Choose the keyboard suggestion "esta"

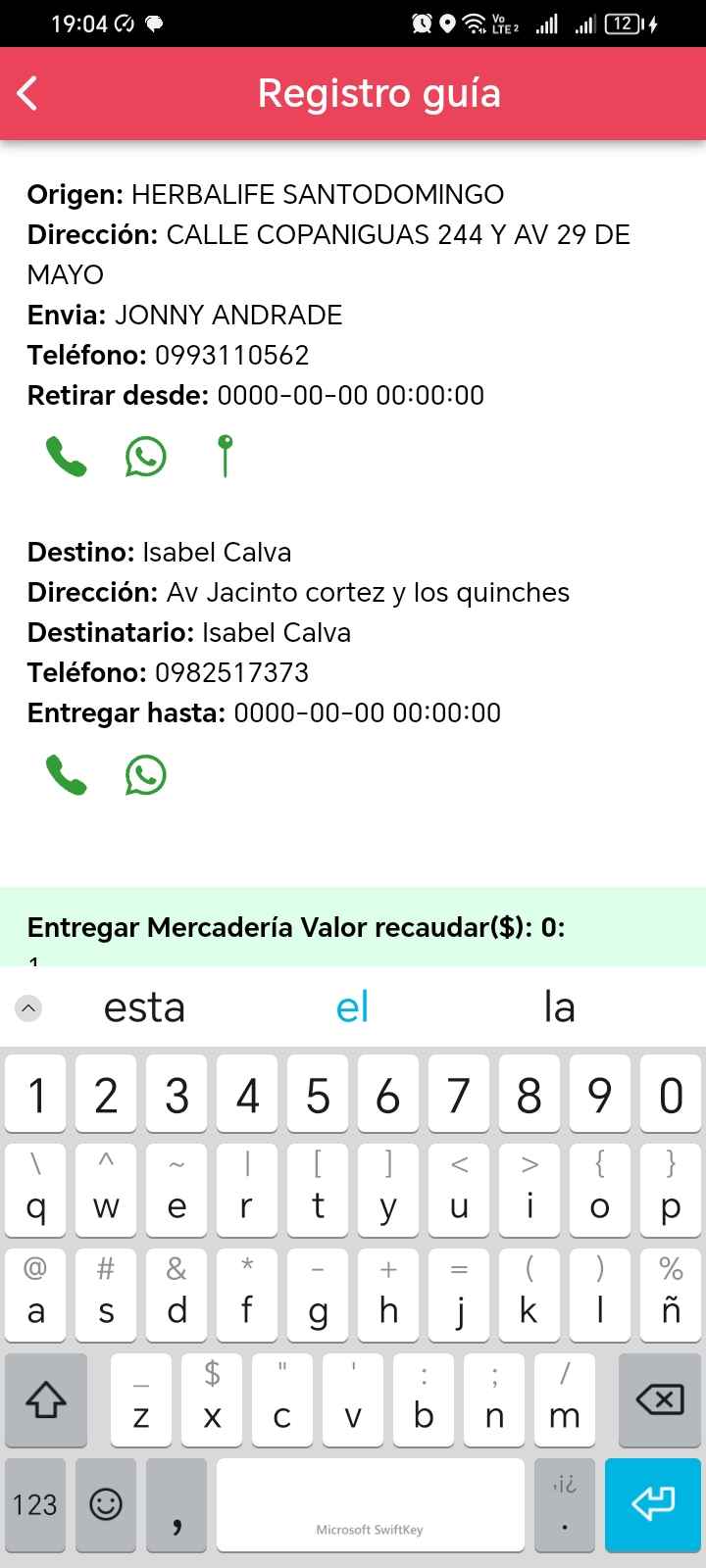tap(144, 1007)
